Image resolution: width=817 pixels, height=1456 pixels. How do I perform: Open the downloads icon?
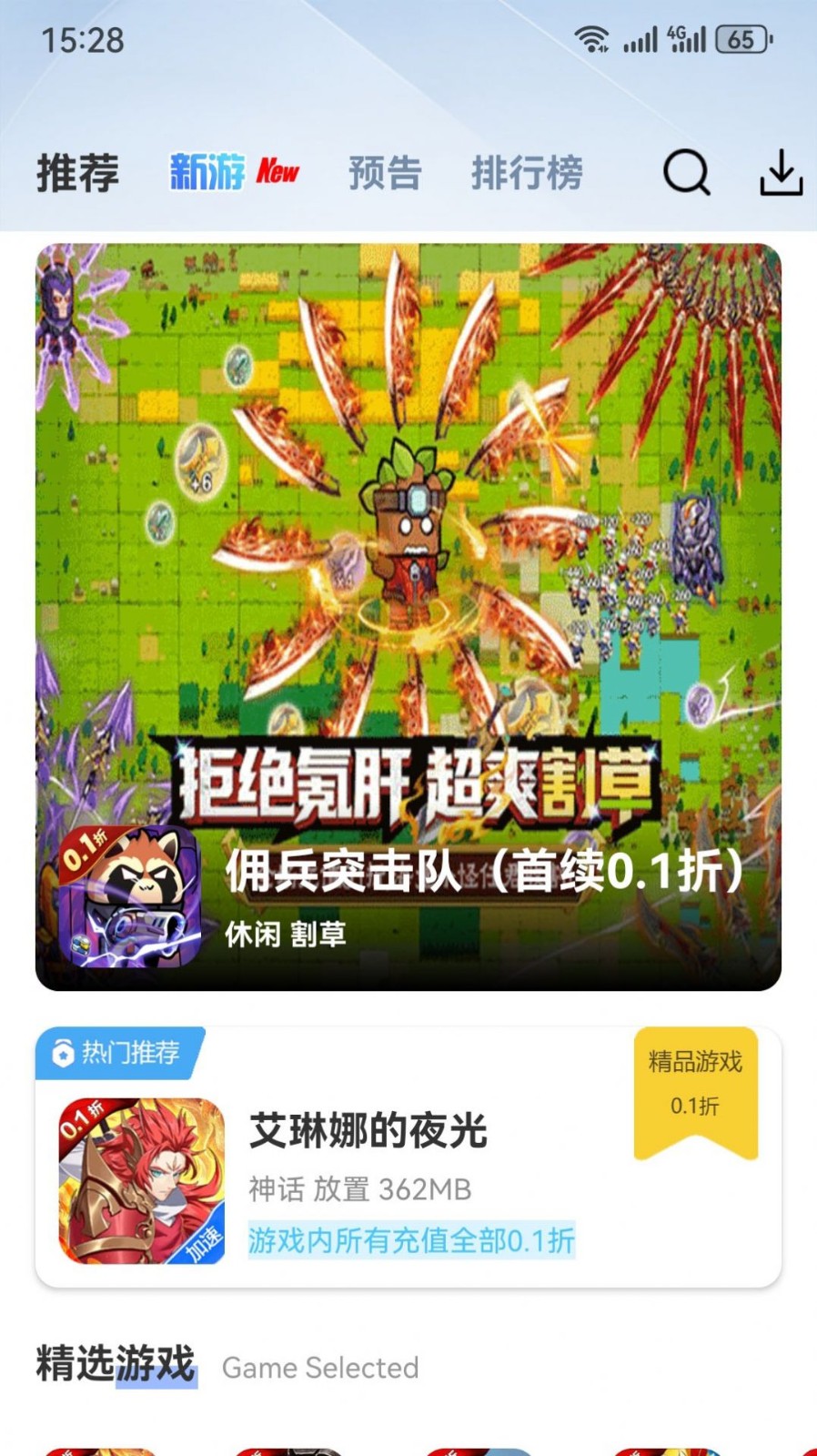[x=781, y=172]
